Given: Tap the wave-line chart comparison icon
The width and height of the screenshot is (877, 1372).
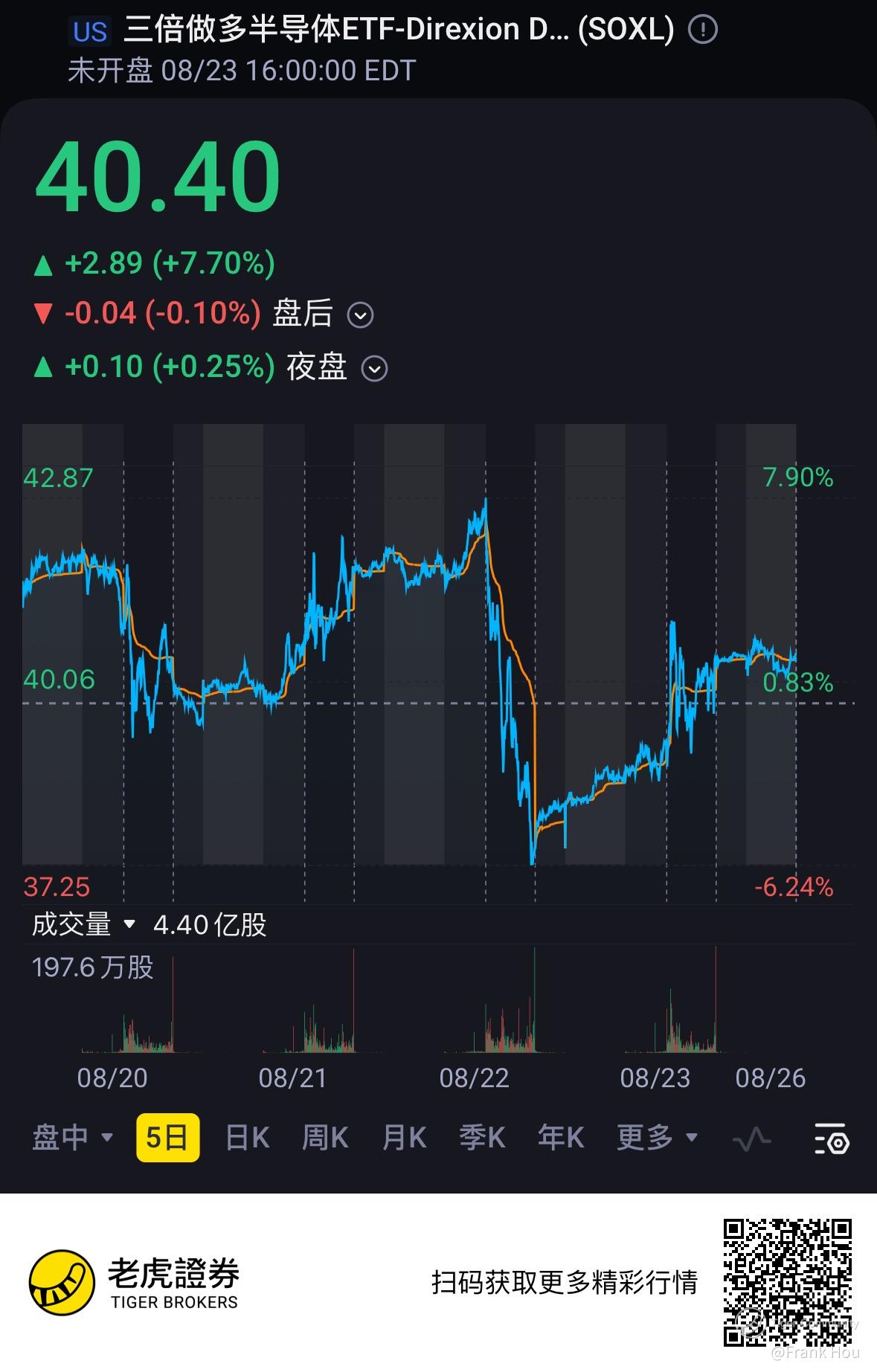Looking at the screenshot, I should [751, 1138].
